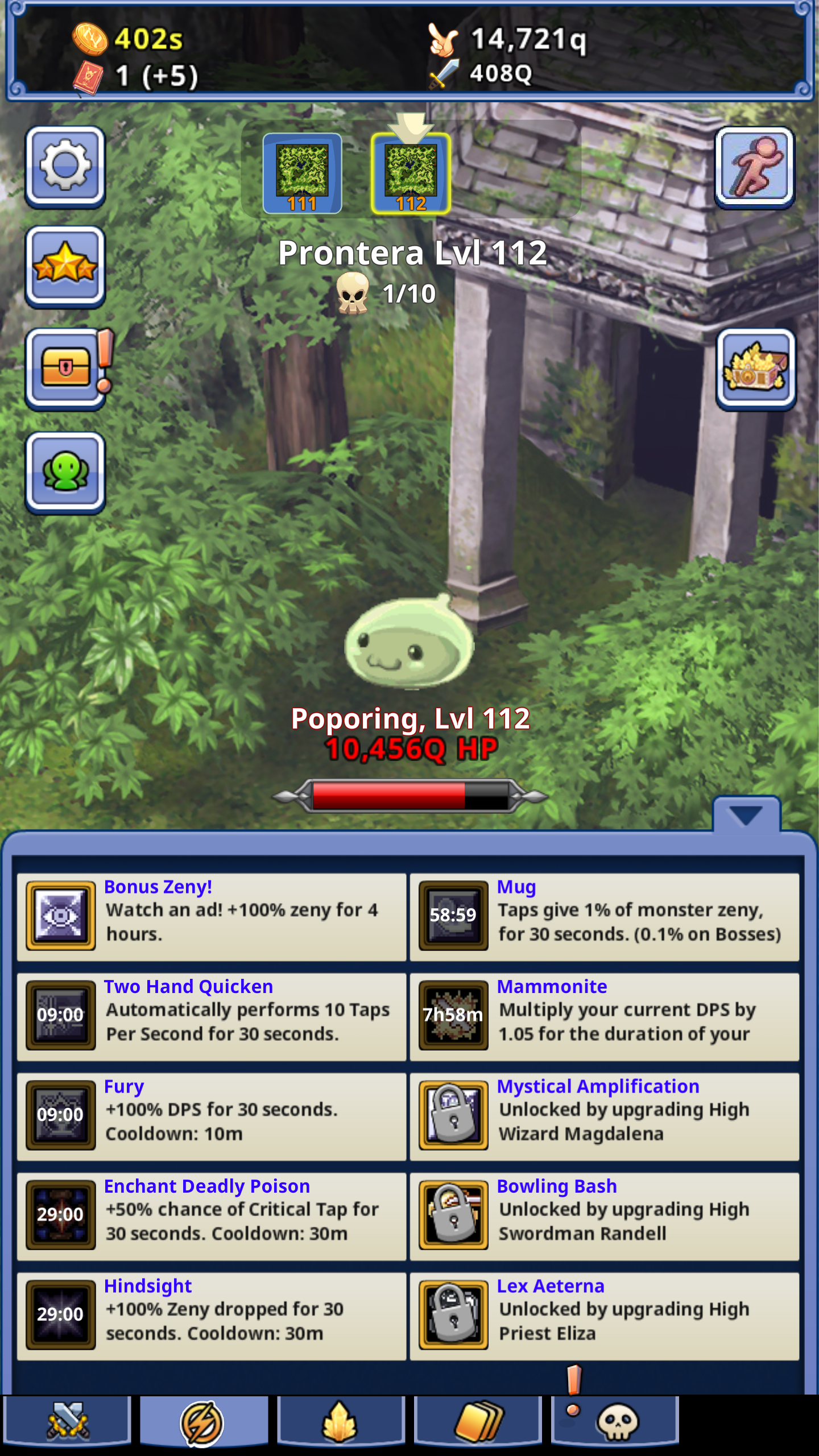Select the crossed swords battle tab
Viewport: 819px width, 1456px height.
click(68, 1419)
